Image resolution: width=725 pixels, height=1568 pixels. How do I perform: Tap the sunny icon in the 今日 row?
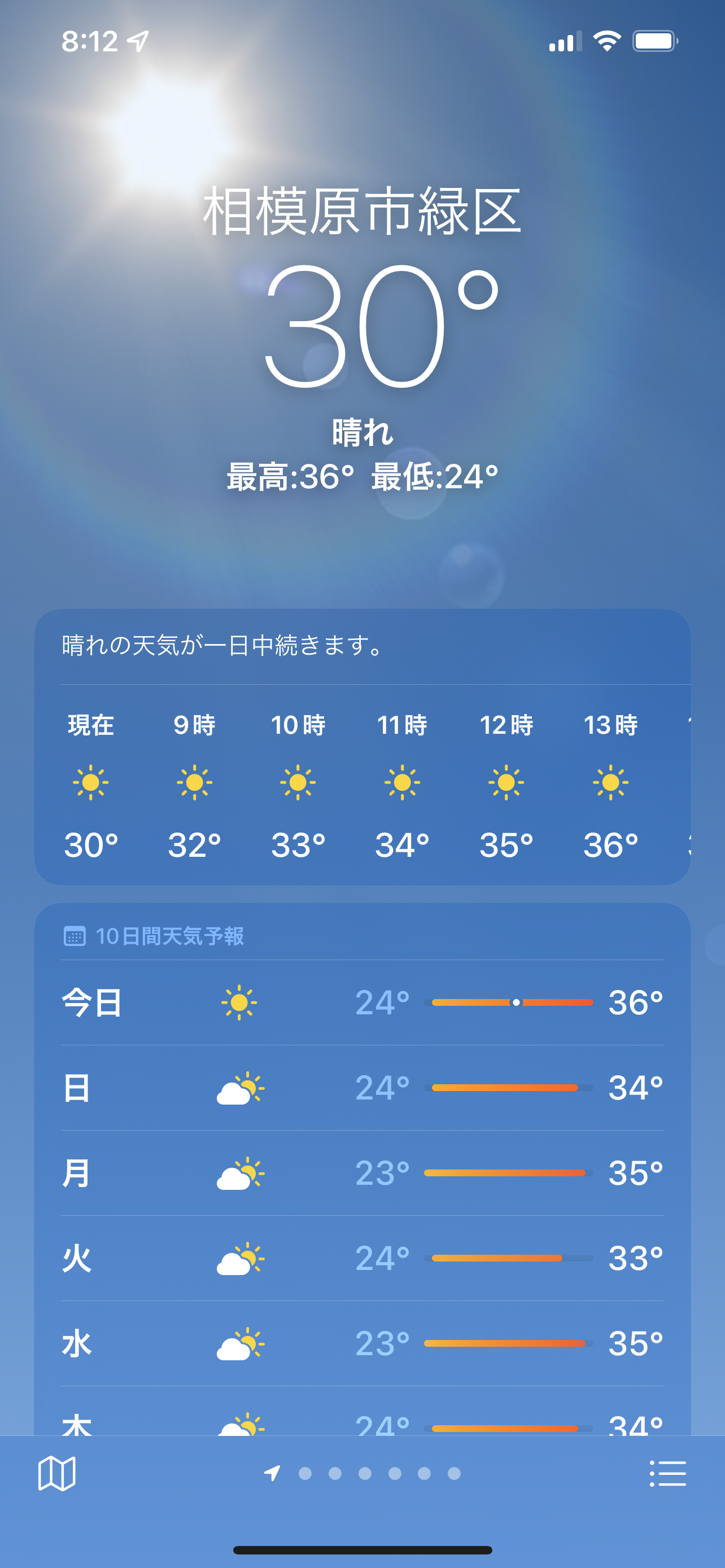coord(239,1001)
